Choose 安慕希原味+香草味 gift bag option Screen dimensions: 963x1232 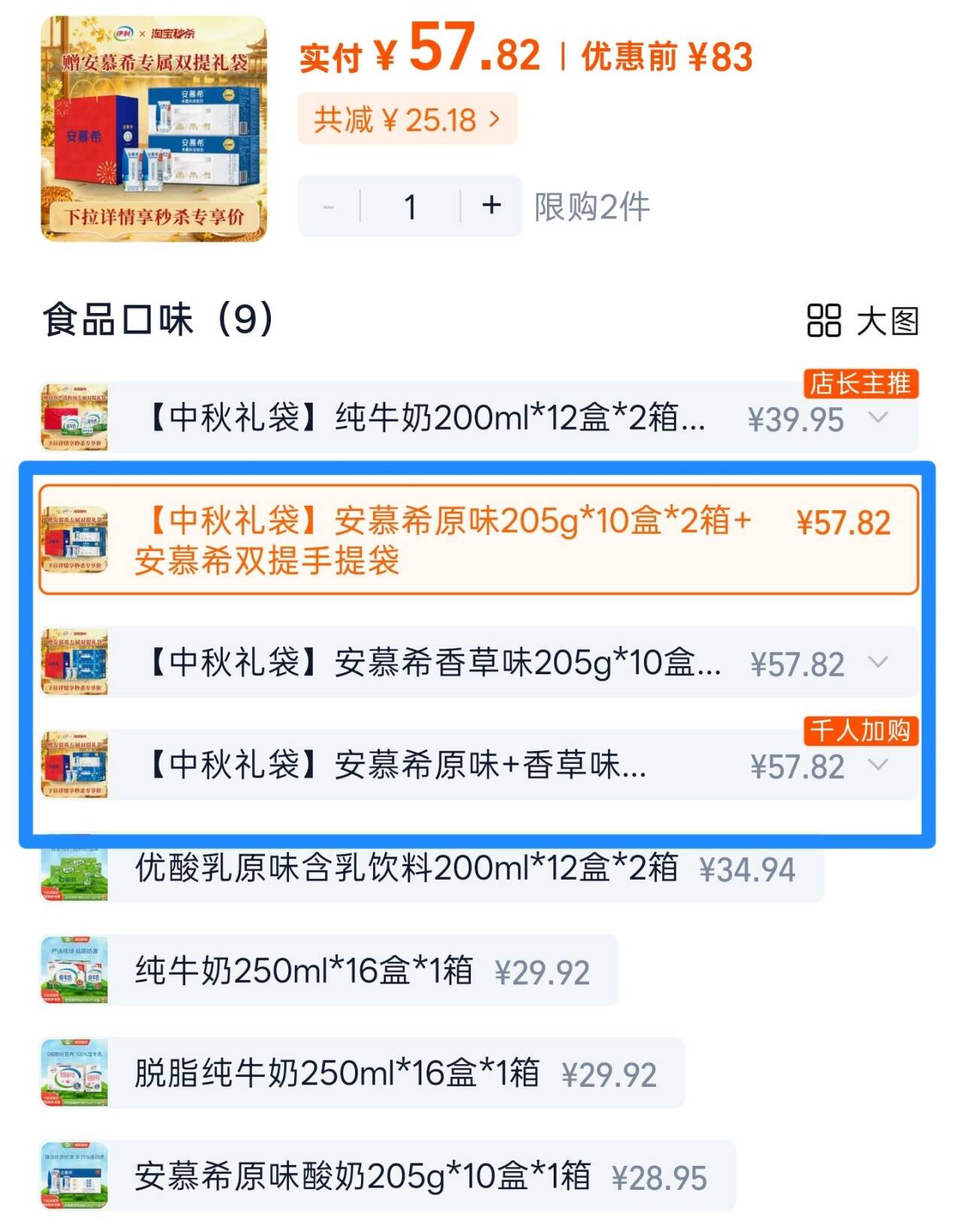coord(479,765)
